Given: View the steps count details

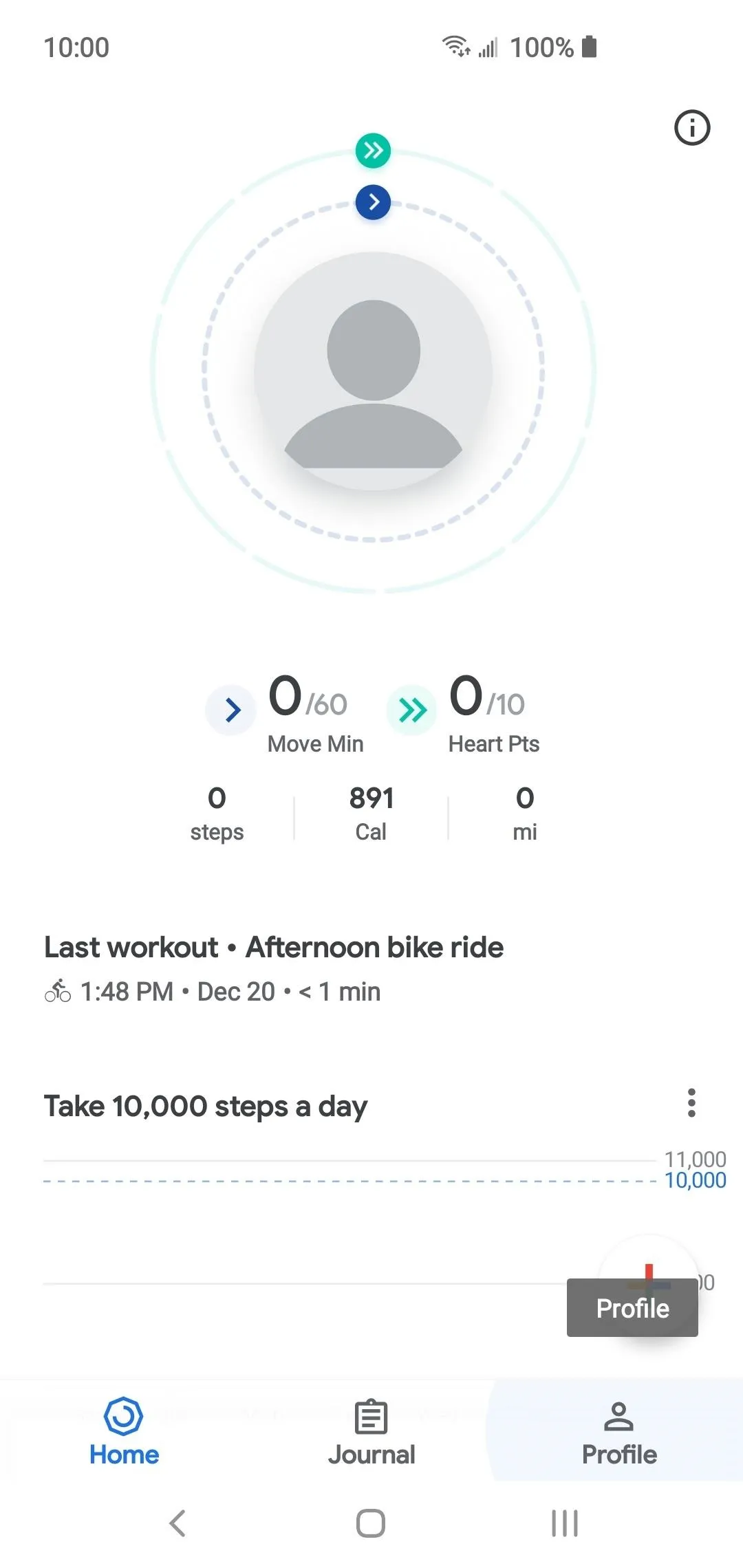Looking at the screenshot, I should click(217, 814).
